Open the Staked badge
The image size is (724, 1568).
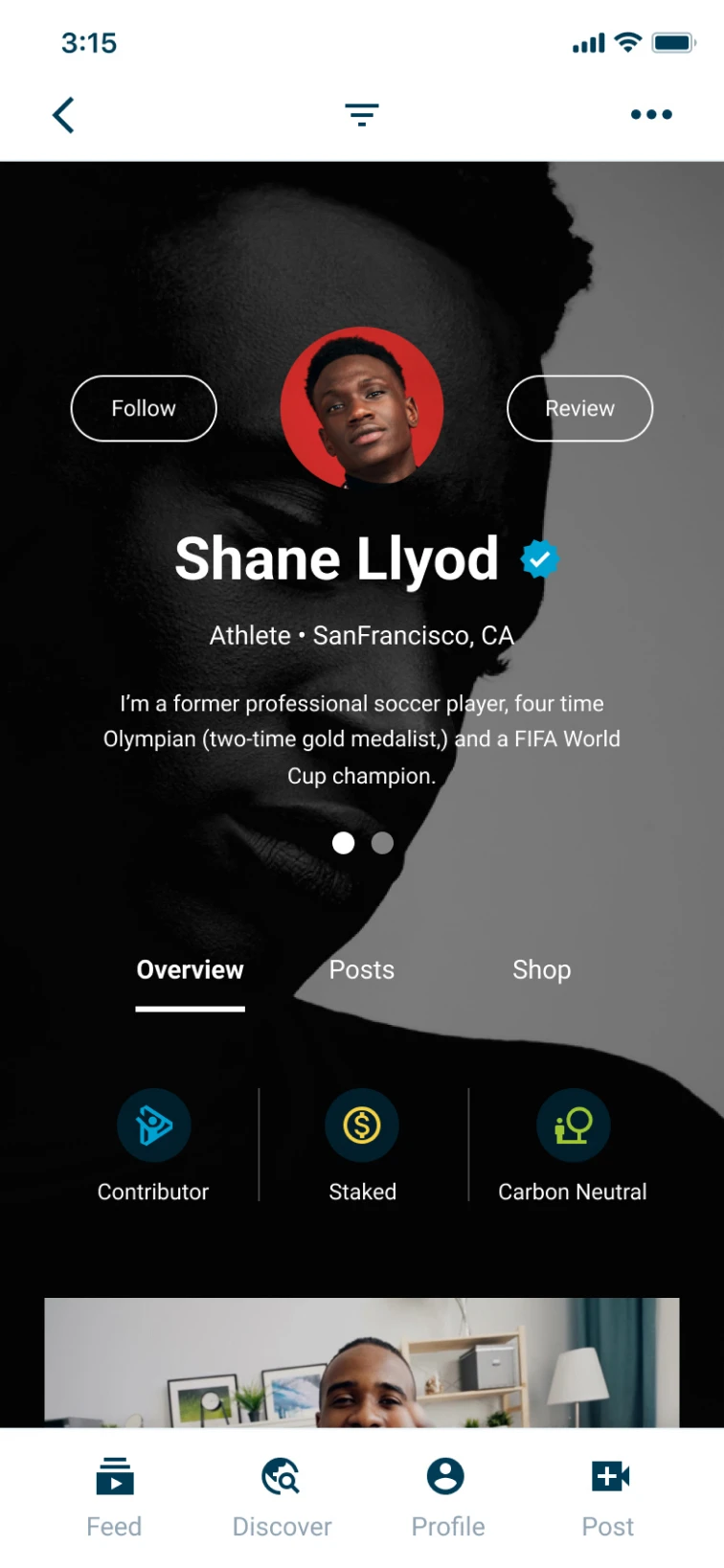[362, 1126]
